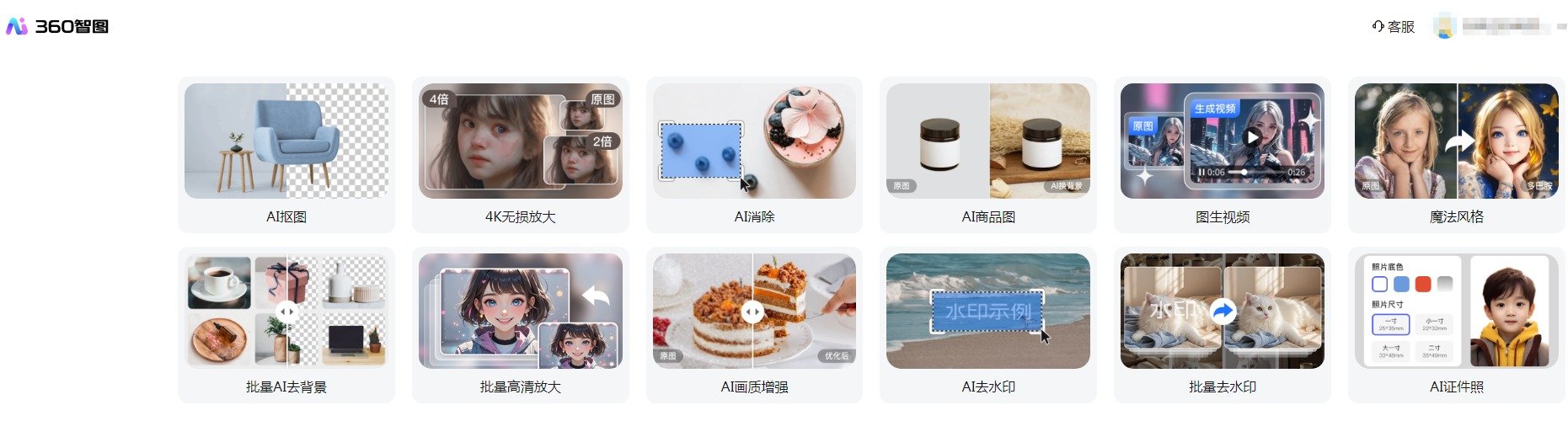
Task: Open 批量AI去背景 tool
Action: pos(286,324)
